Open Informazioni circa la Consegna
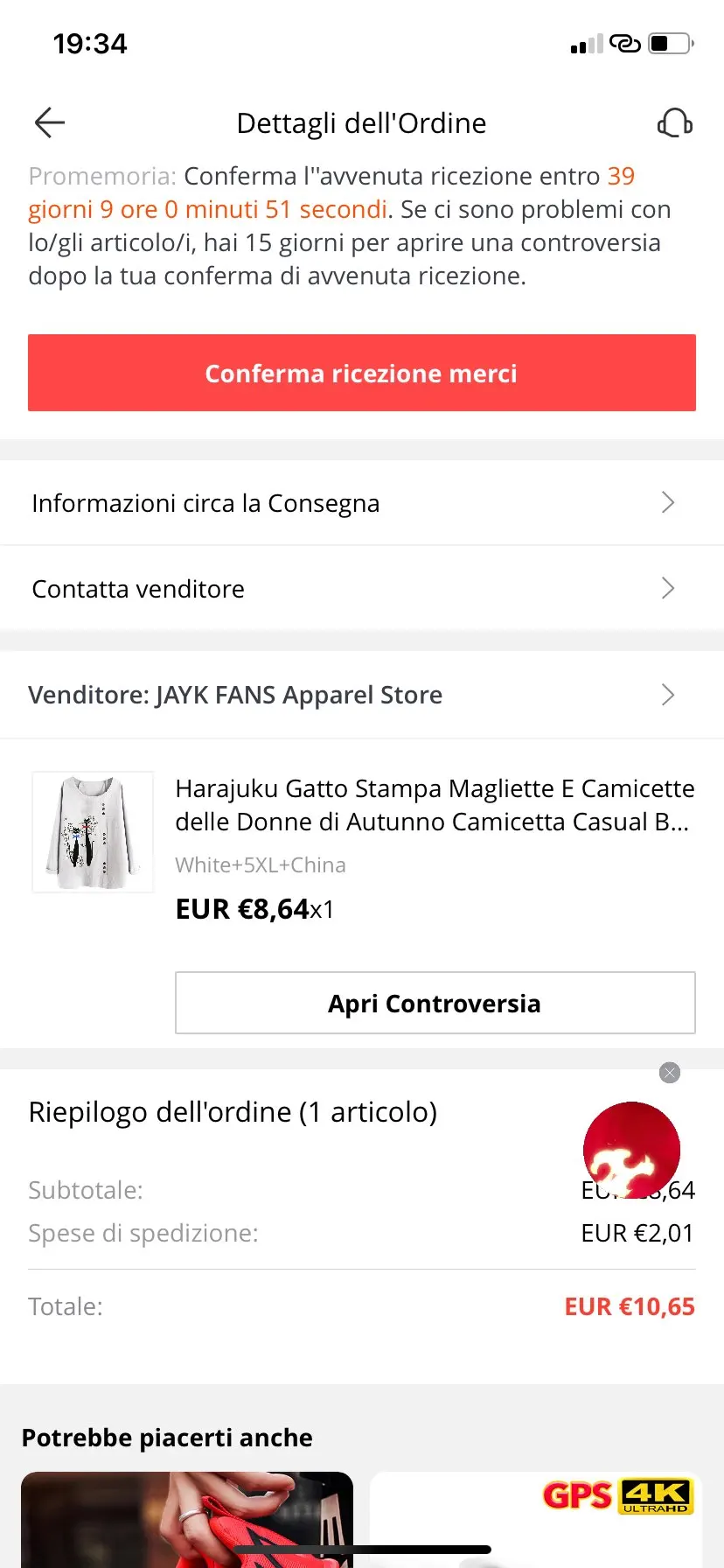Screen dimensions: 724x1568 point(361,503)
